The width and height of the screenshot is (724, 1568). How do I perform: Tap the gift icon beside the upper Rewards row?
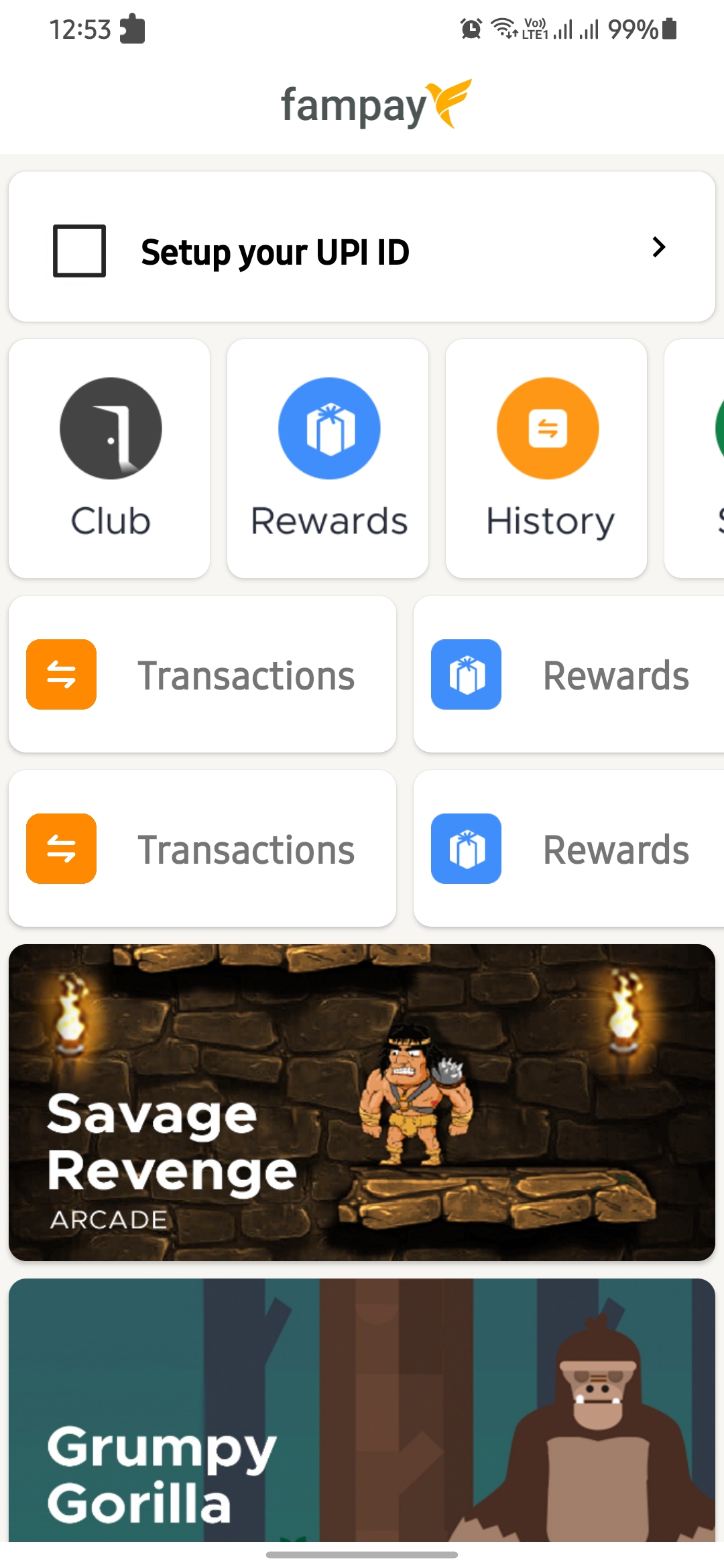tap(467, 675)
